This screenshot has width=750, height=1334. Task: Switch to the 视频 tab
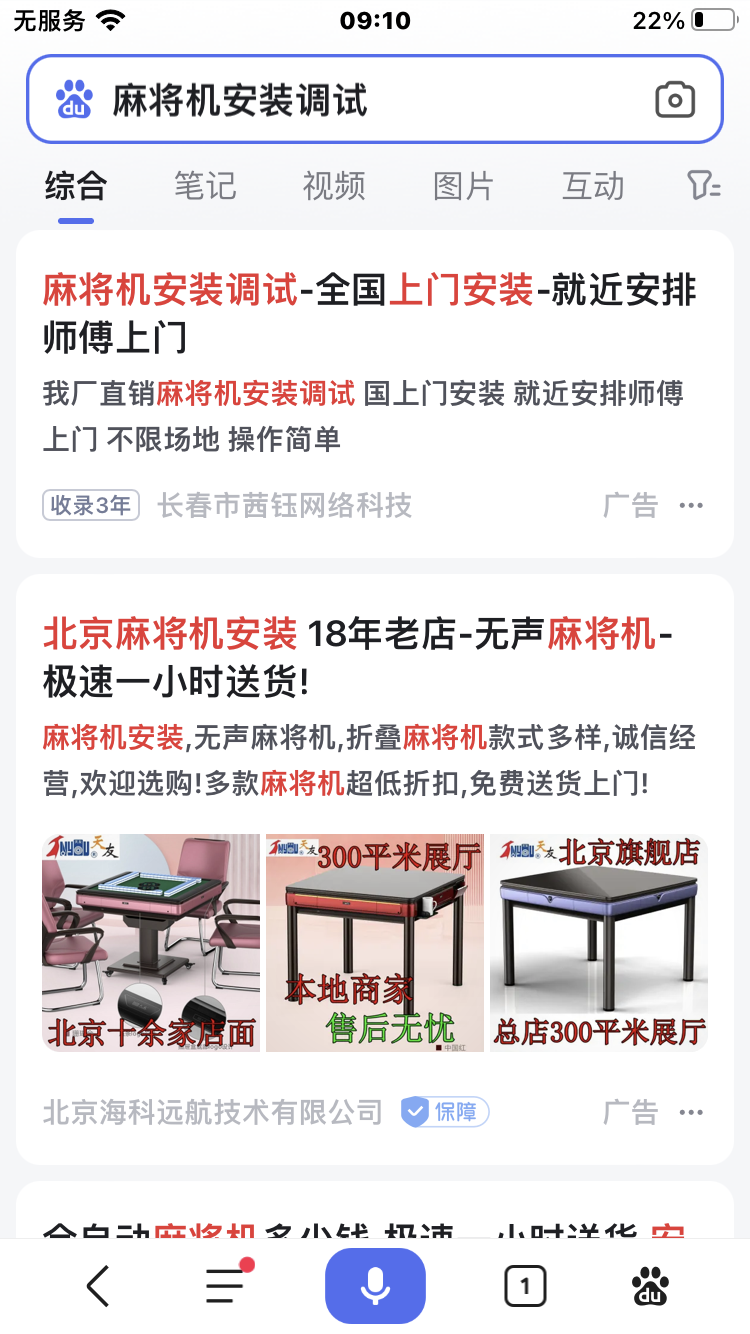tap(334, 186)
